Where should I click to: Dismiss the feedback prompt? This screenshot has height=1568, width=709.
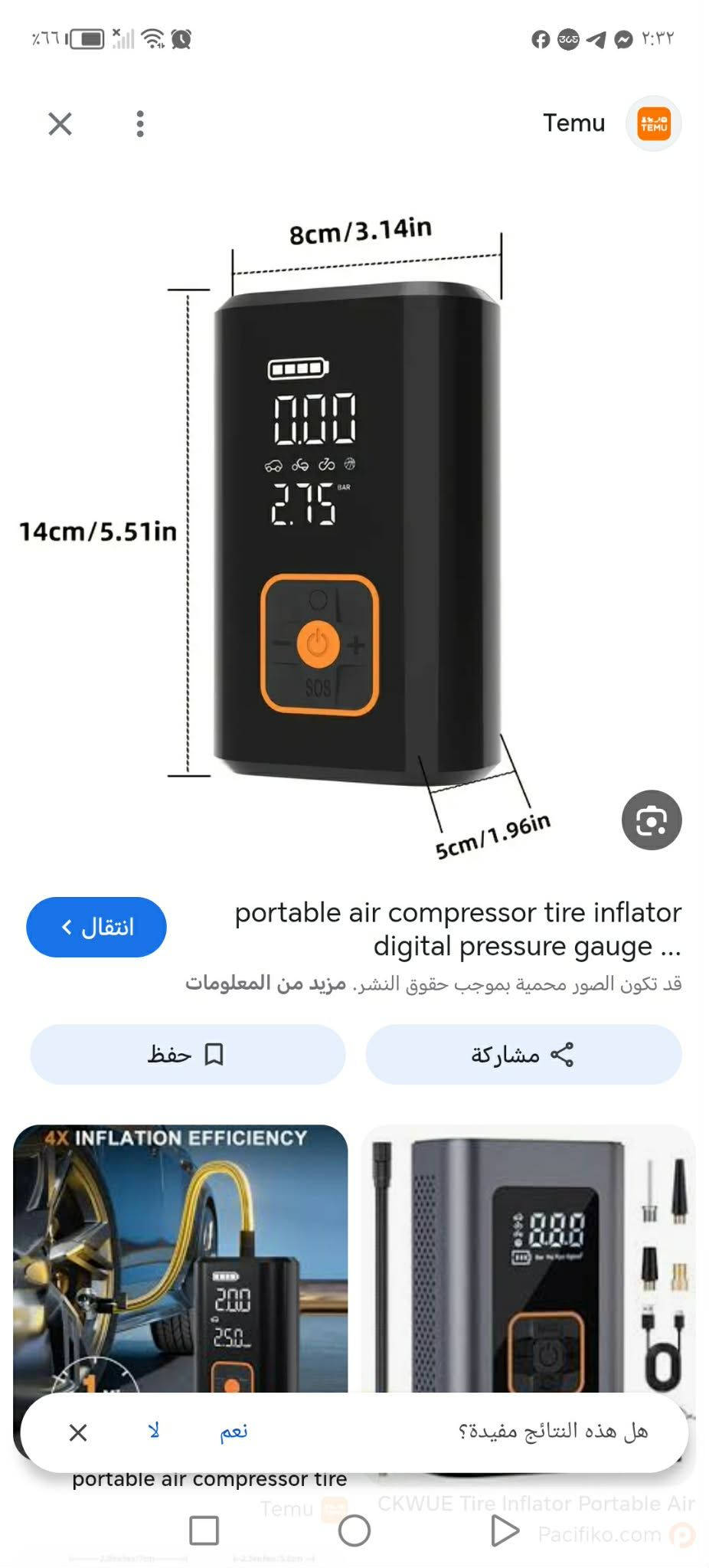point(78,1432)
